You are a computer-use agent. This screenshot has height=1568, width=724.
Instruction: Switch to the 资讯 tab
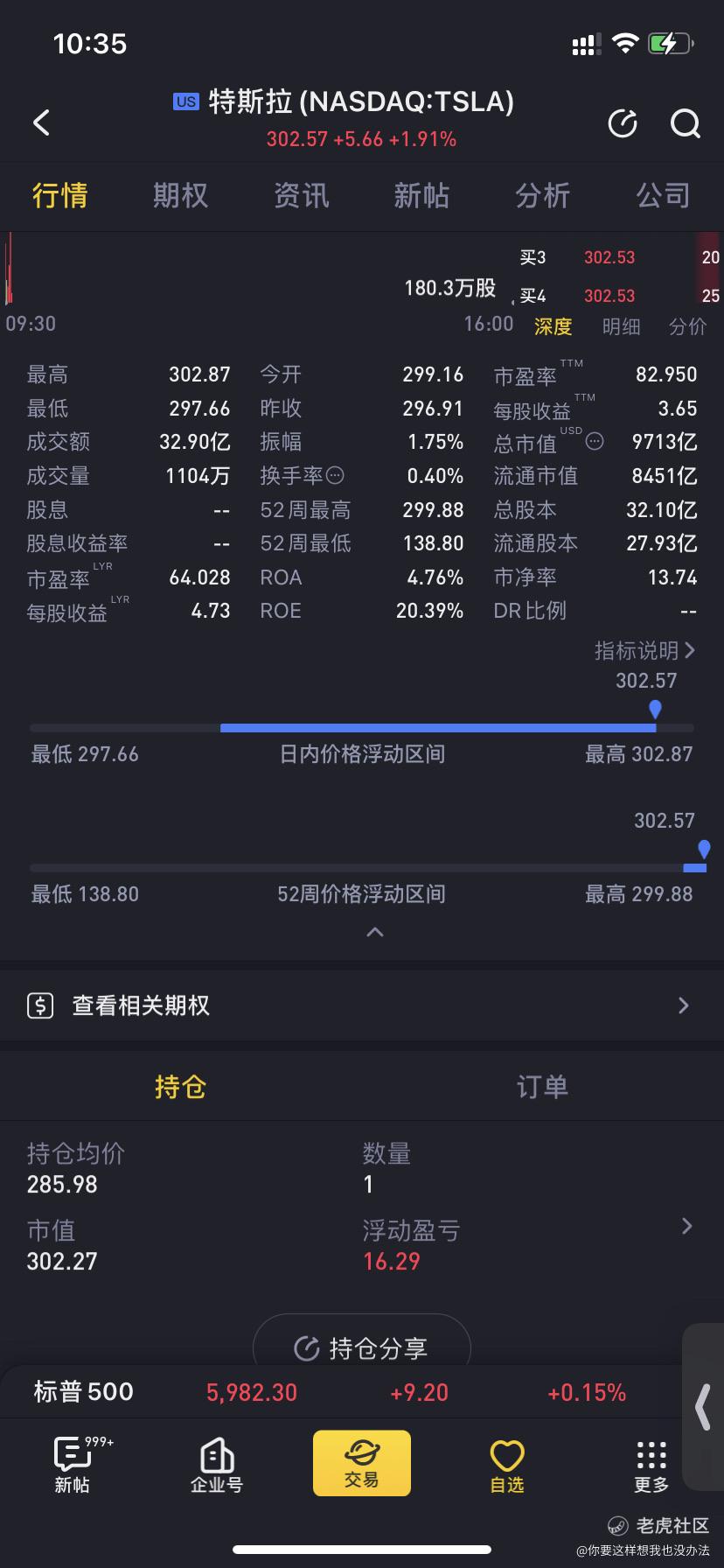pyautogui.click(x=301, y=195)
